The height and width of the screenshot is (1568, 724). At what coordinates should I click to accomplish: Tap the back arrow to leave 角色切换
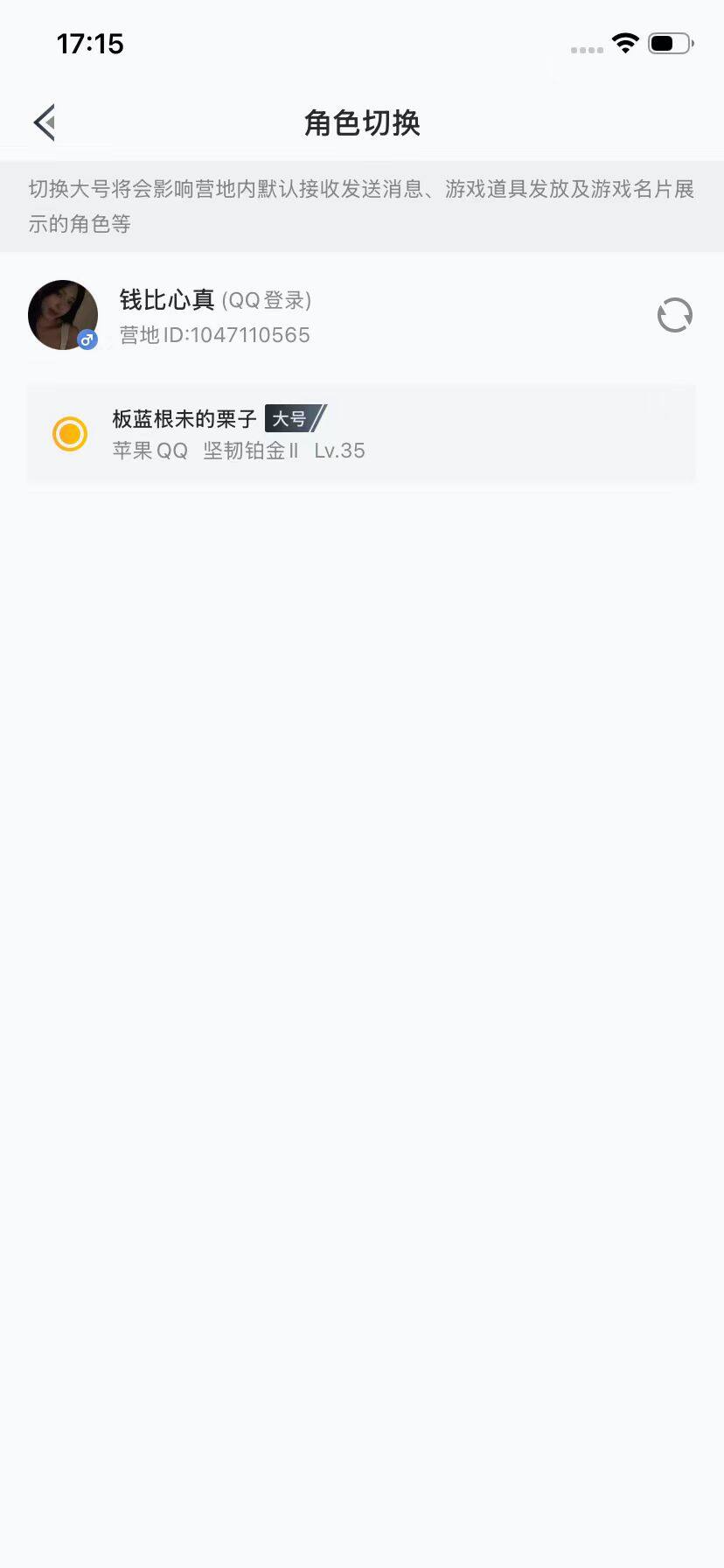(x=43, y=122)
